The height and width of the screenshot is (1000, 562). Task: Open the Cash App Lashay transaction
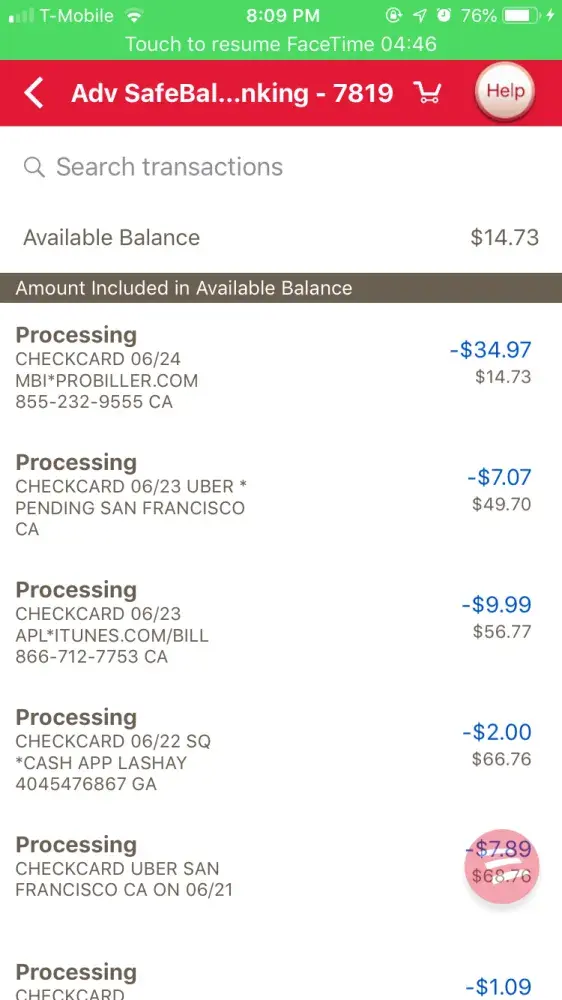(x=281, y=749)
